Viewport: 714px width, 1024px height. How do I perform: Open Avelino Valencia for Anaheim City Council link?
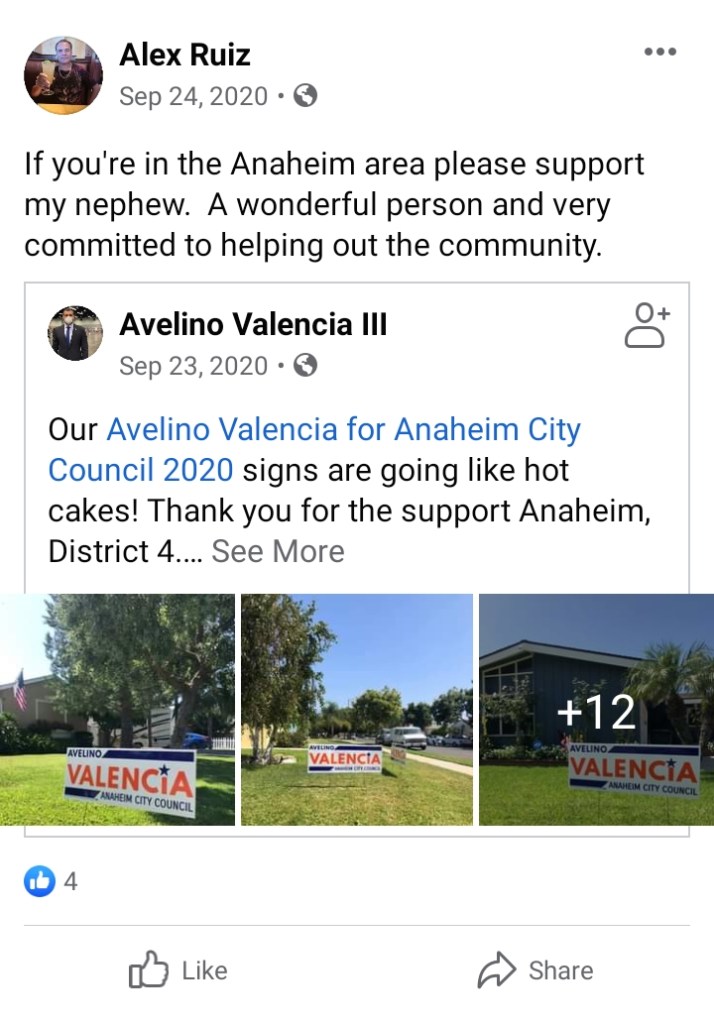tap(314, 449)
